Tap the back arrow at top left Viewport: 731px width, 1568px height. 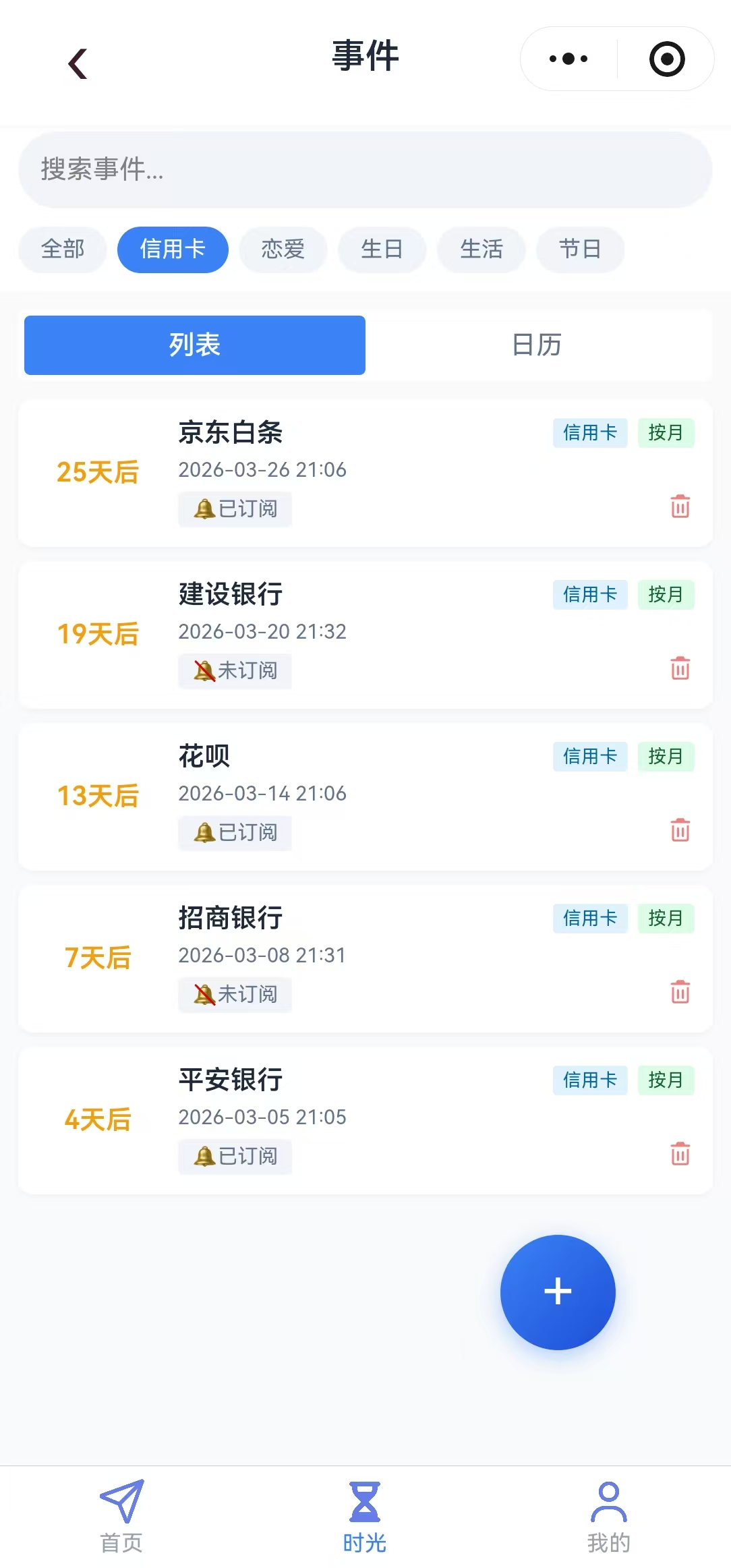pos(78,63)
